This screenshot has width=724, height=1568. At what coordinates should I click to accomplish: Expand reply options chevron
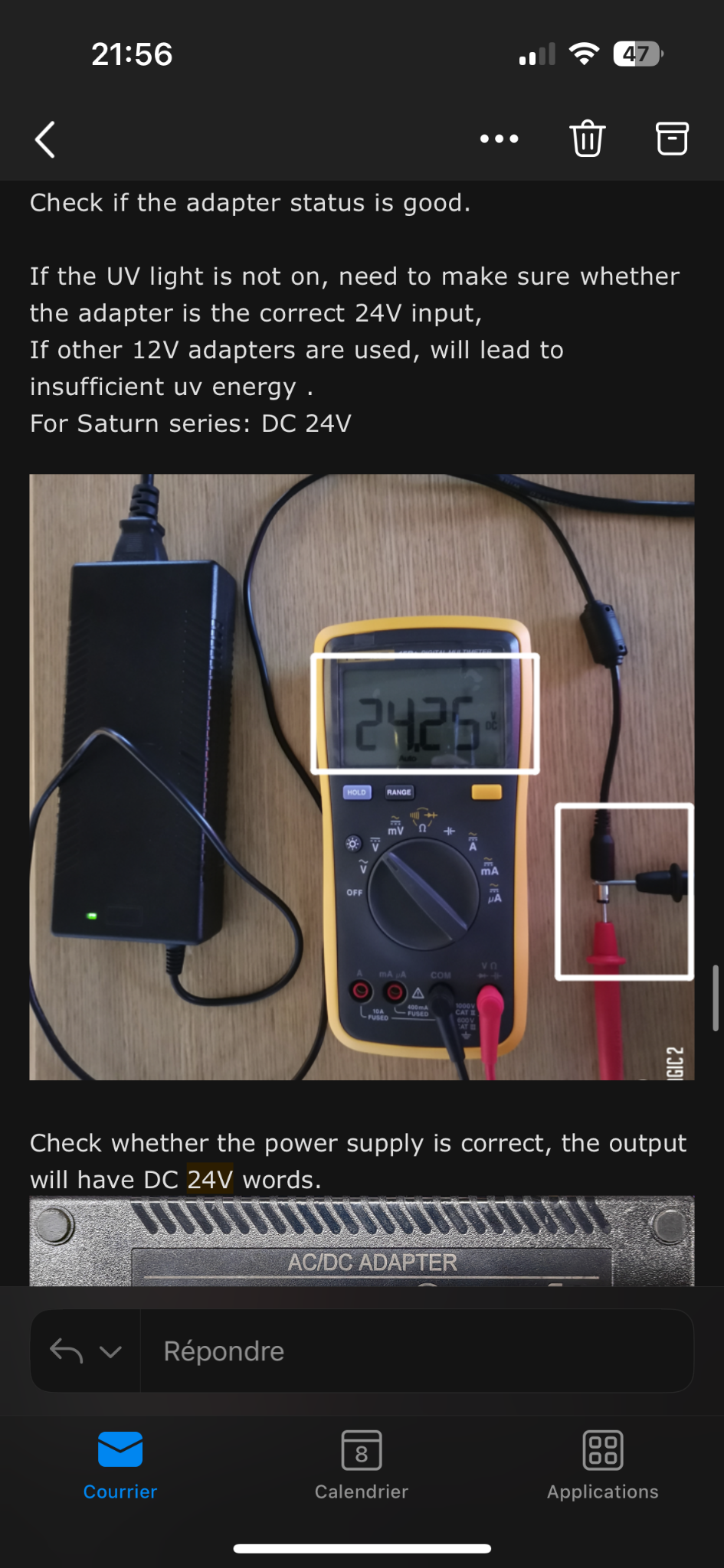click(x=111, y=1351)
